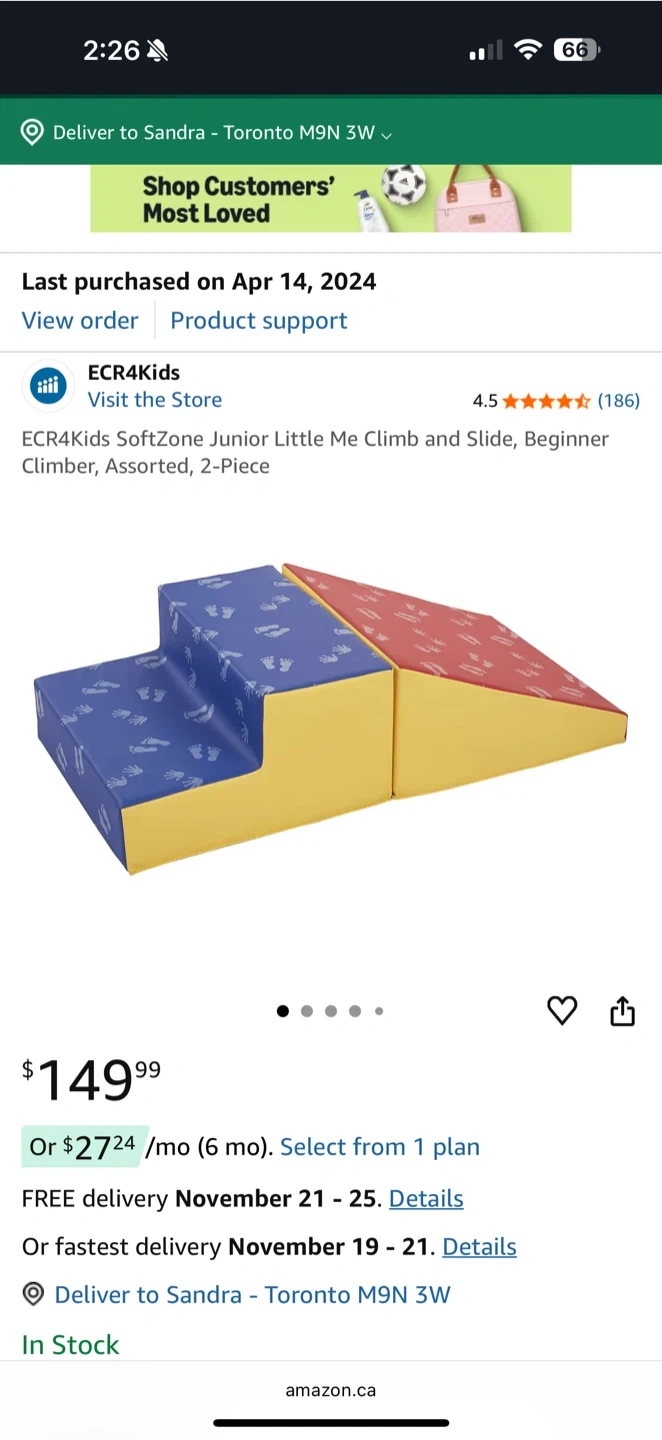The width and height of the screenshot is (662, 1440).
Task: Share this product
Action: 622,1011
